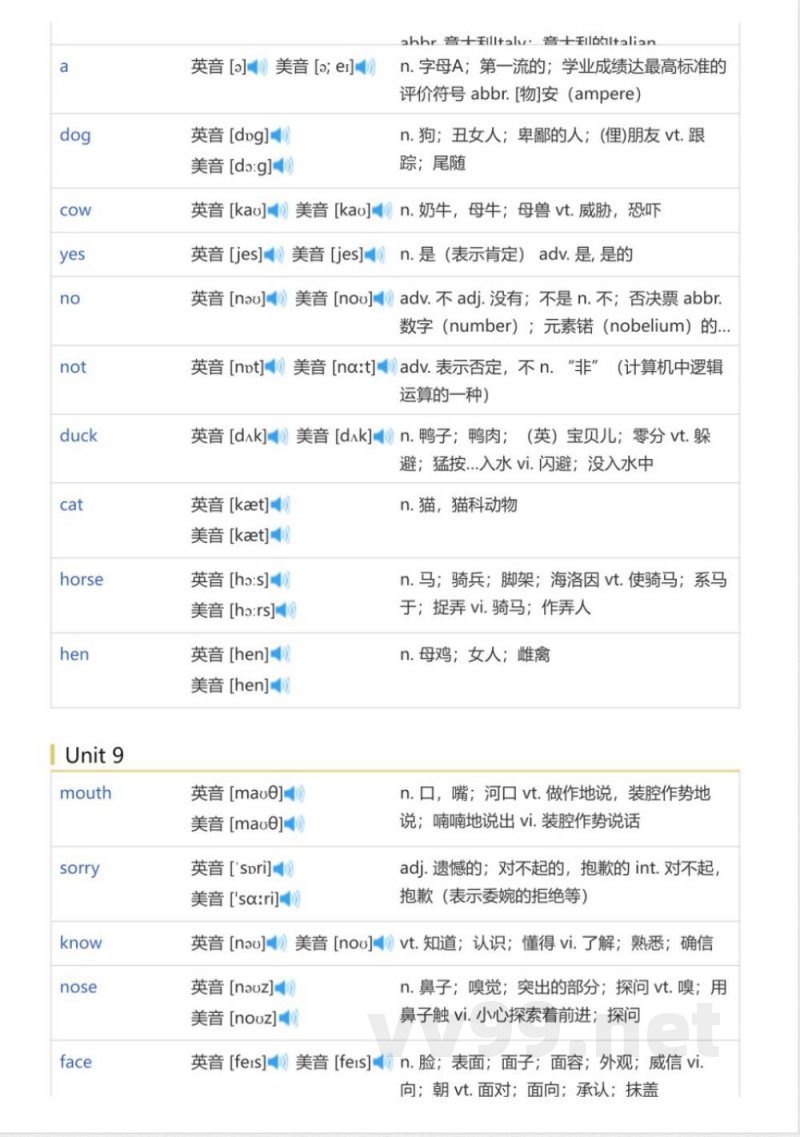
Task: Play the American pronunciation of "hen"
Action: coord(277,685)
